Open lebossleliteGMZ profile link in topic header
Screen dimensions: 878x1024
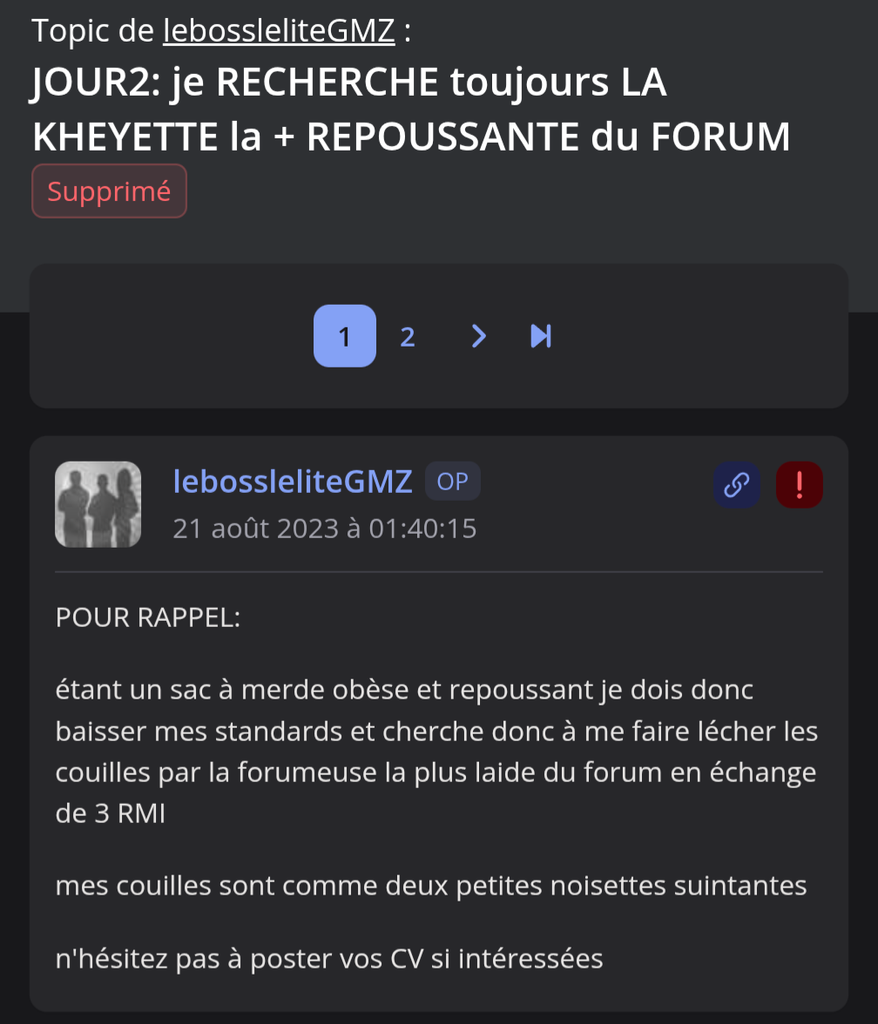(x=279, y=31)
